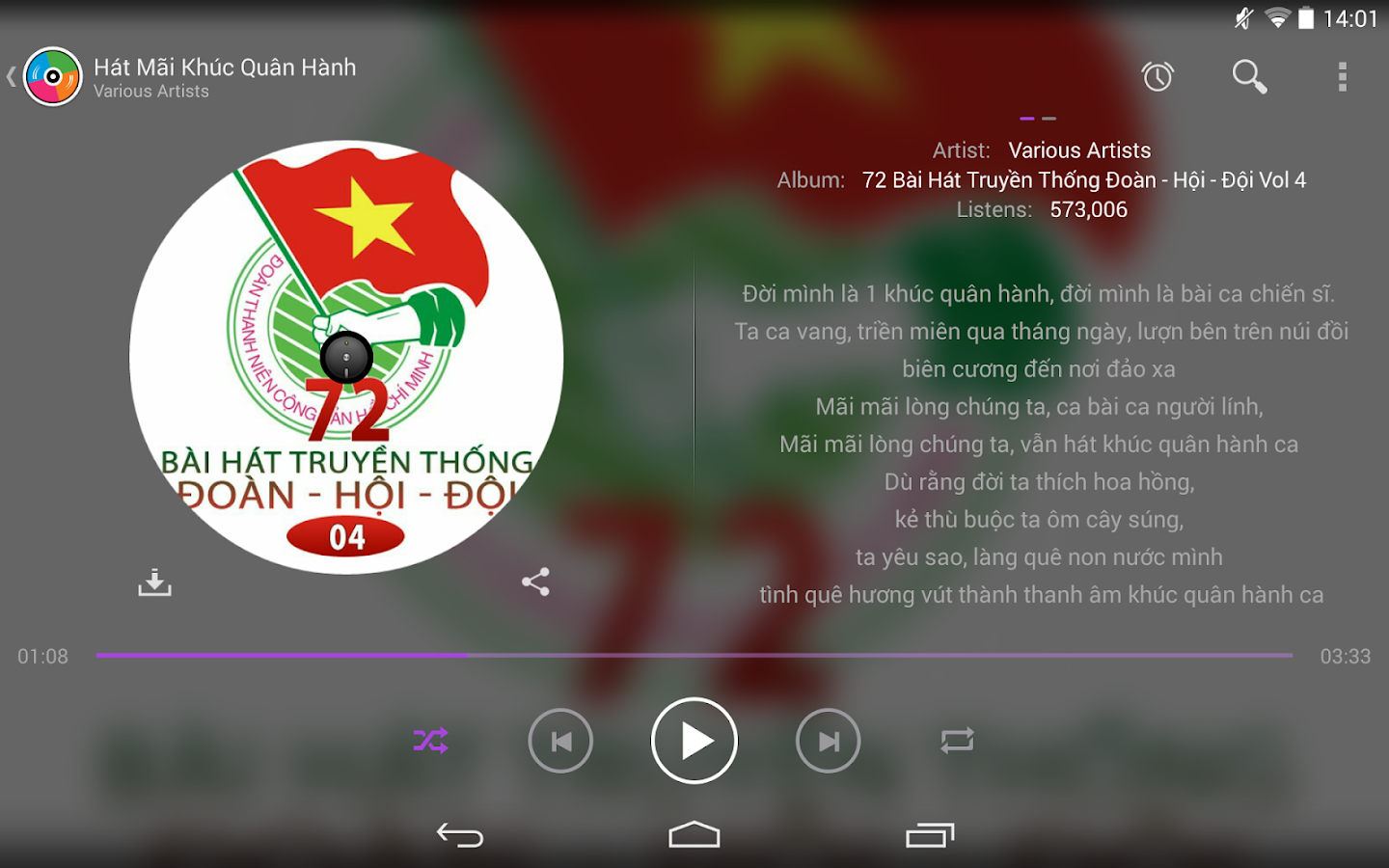Toggle shuffle mode
1389x868 pixels.
click(430, 741)
